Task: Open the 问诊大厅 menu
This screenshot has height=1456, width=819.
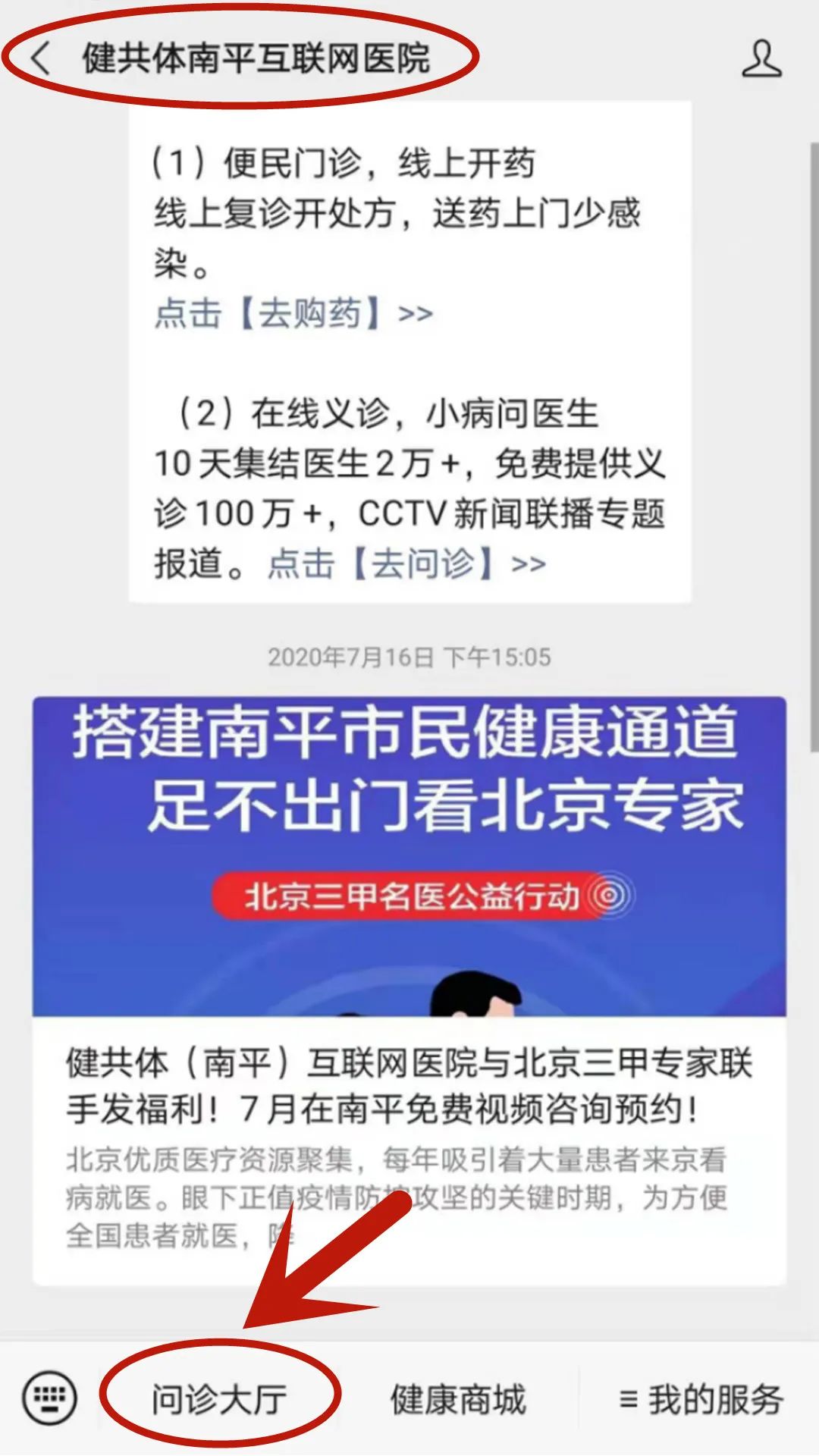Action: [220, 1399]
